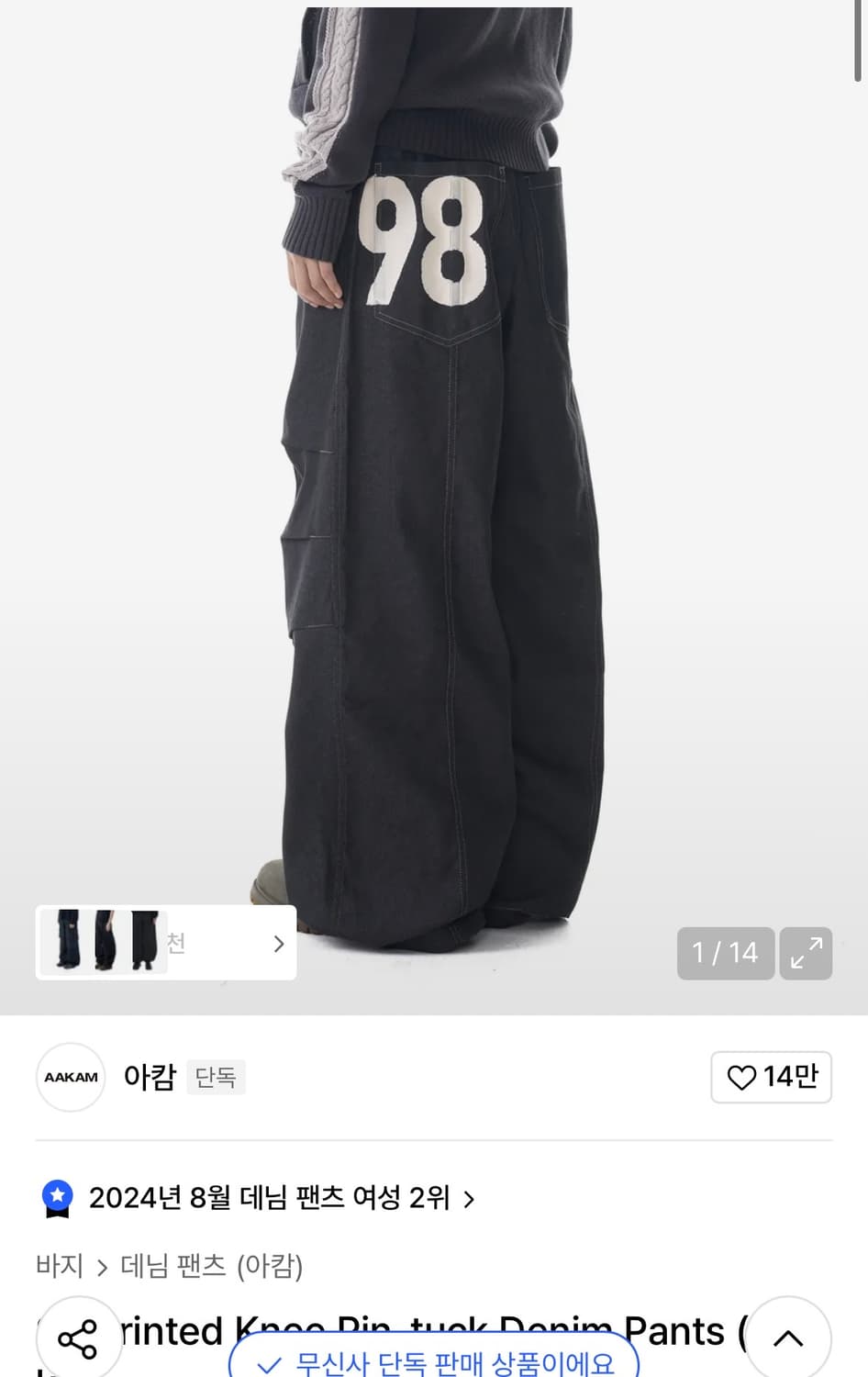Tap the heart icon to like the product

click(743, 1077)
